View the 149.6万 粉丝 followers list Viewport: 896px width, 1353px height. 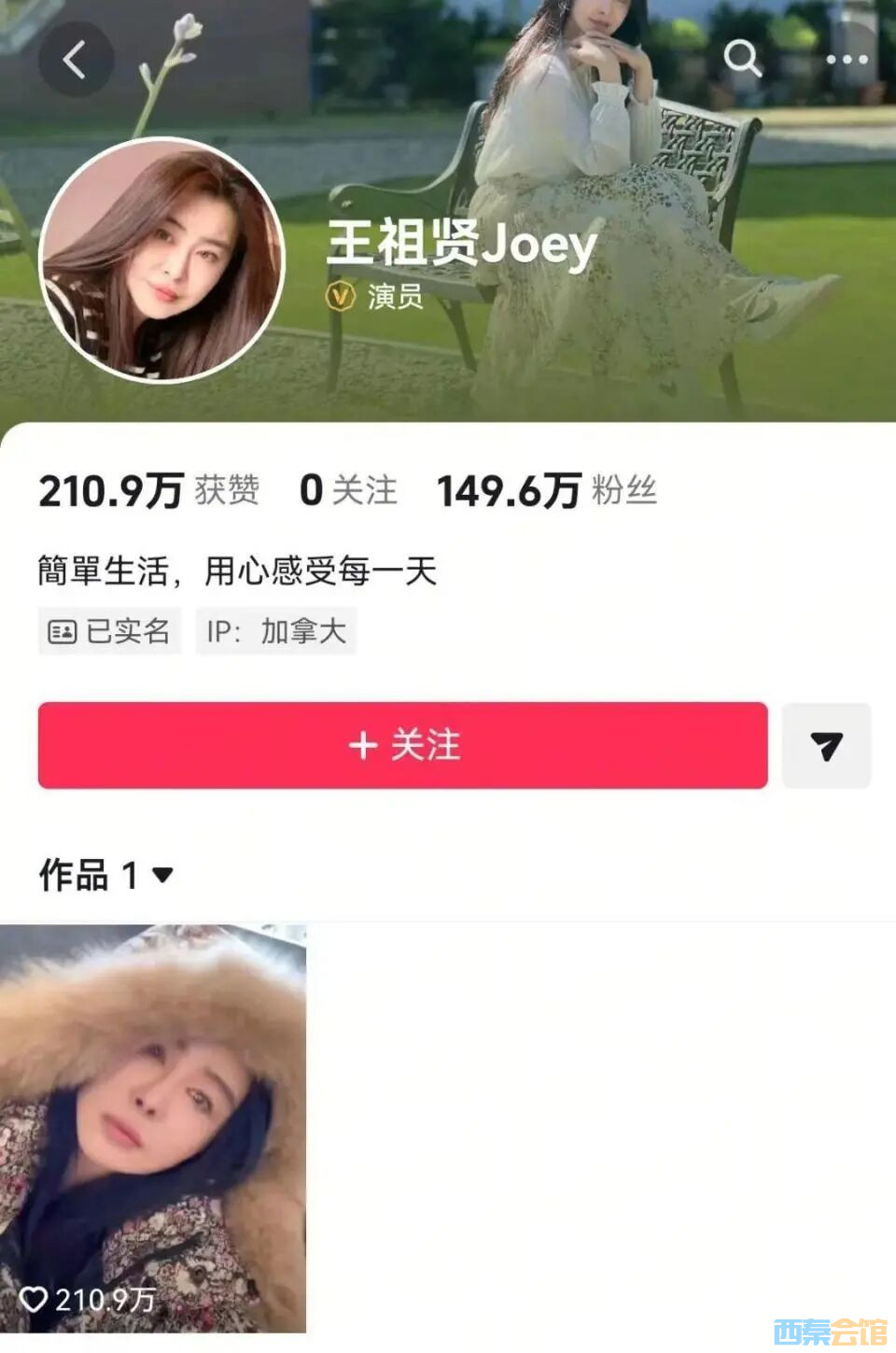(x=546, y=490)
